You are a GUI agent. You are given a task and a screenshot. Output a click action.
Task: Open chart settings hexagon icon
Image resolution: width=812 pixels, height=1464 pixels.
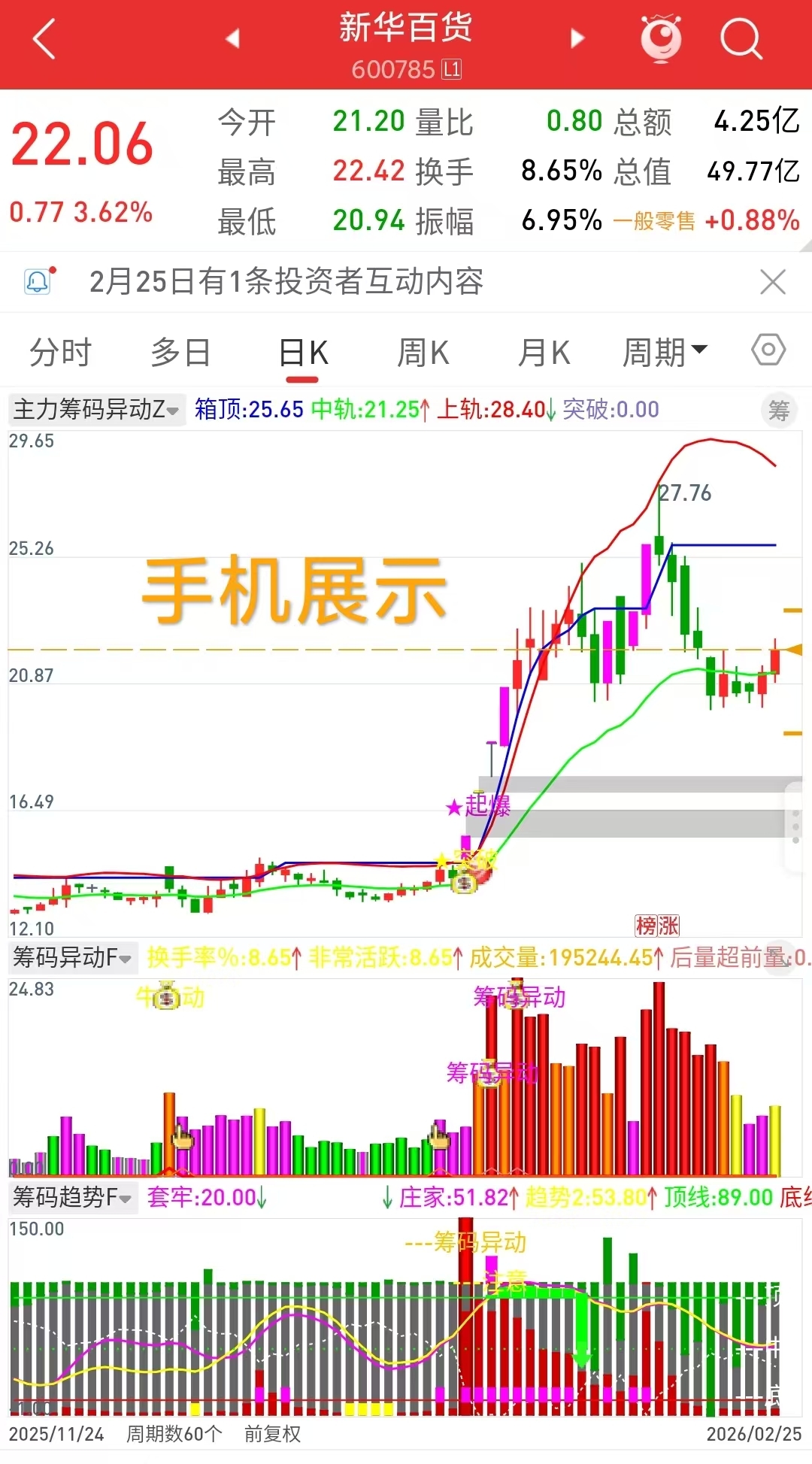(x=768, y=350)
